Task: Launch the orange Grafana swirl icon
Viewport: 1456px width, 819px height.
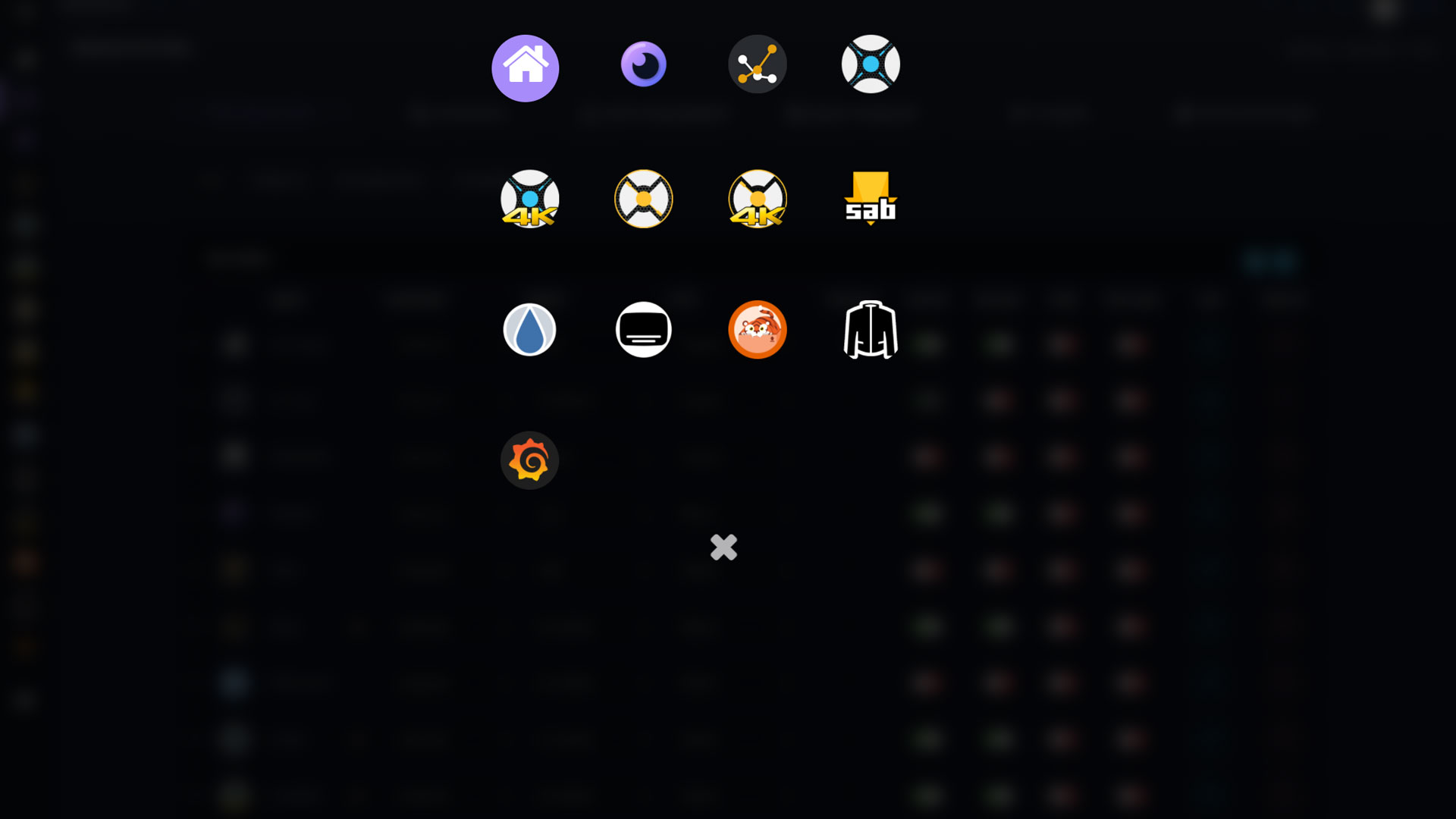Action: click(x=529, y=460)
